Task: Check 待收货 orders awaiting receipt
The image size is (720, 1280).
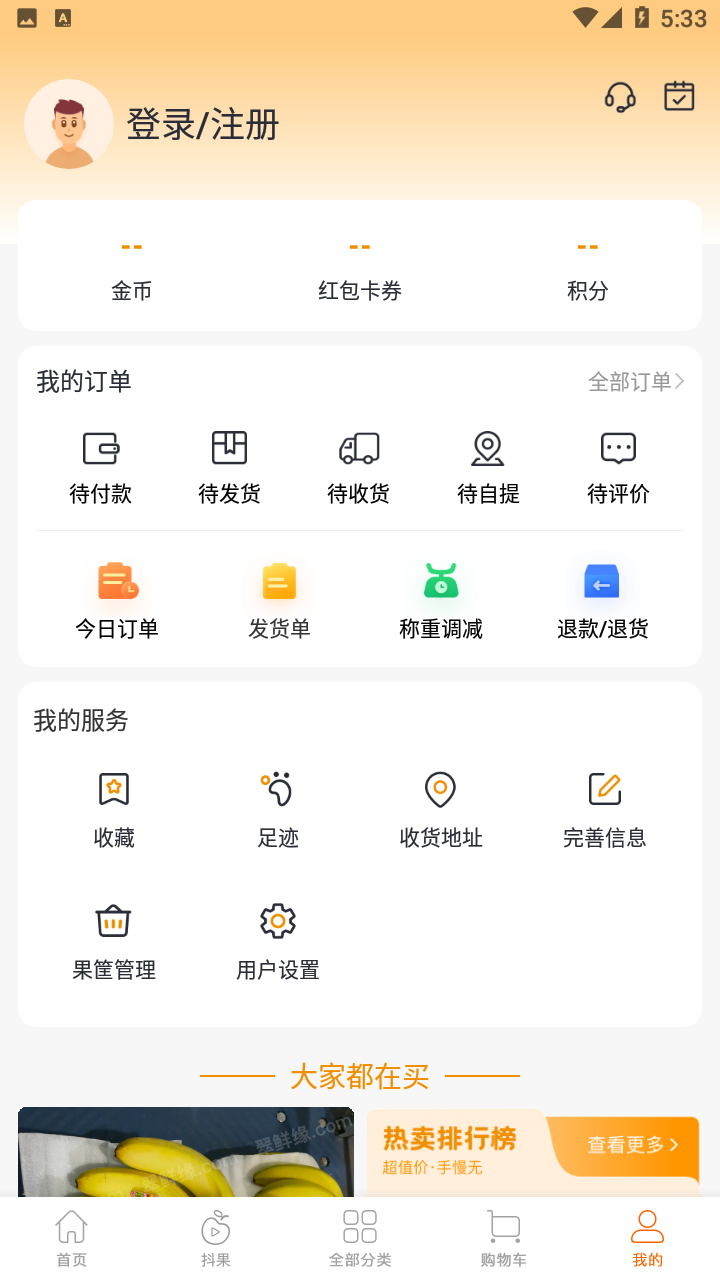Action: point(359,466)
